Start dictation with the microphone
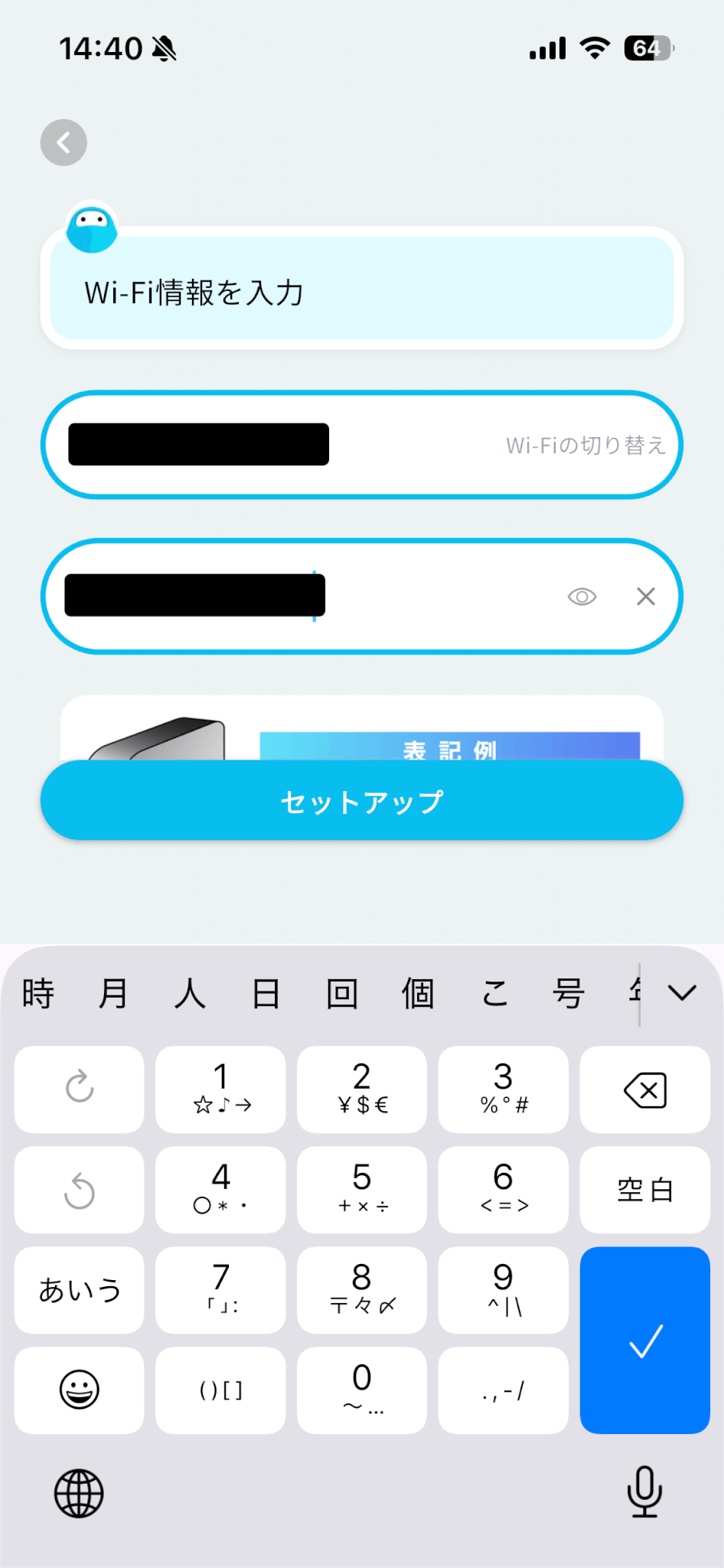 tap(644, 1491)
